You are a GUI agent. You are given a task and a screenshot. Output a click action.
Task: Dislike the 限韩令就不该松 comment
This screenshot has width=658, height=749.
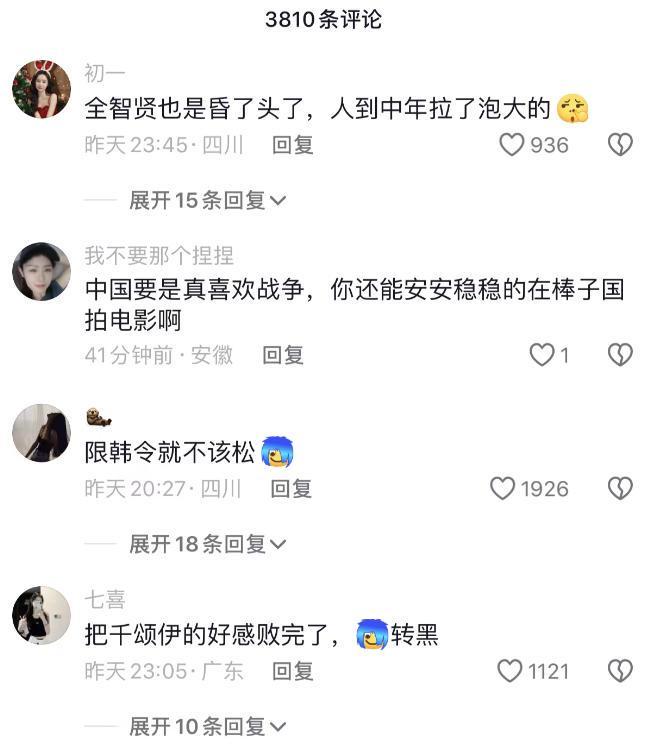click(x=620, y=489)
